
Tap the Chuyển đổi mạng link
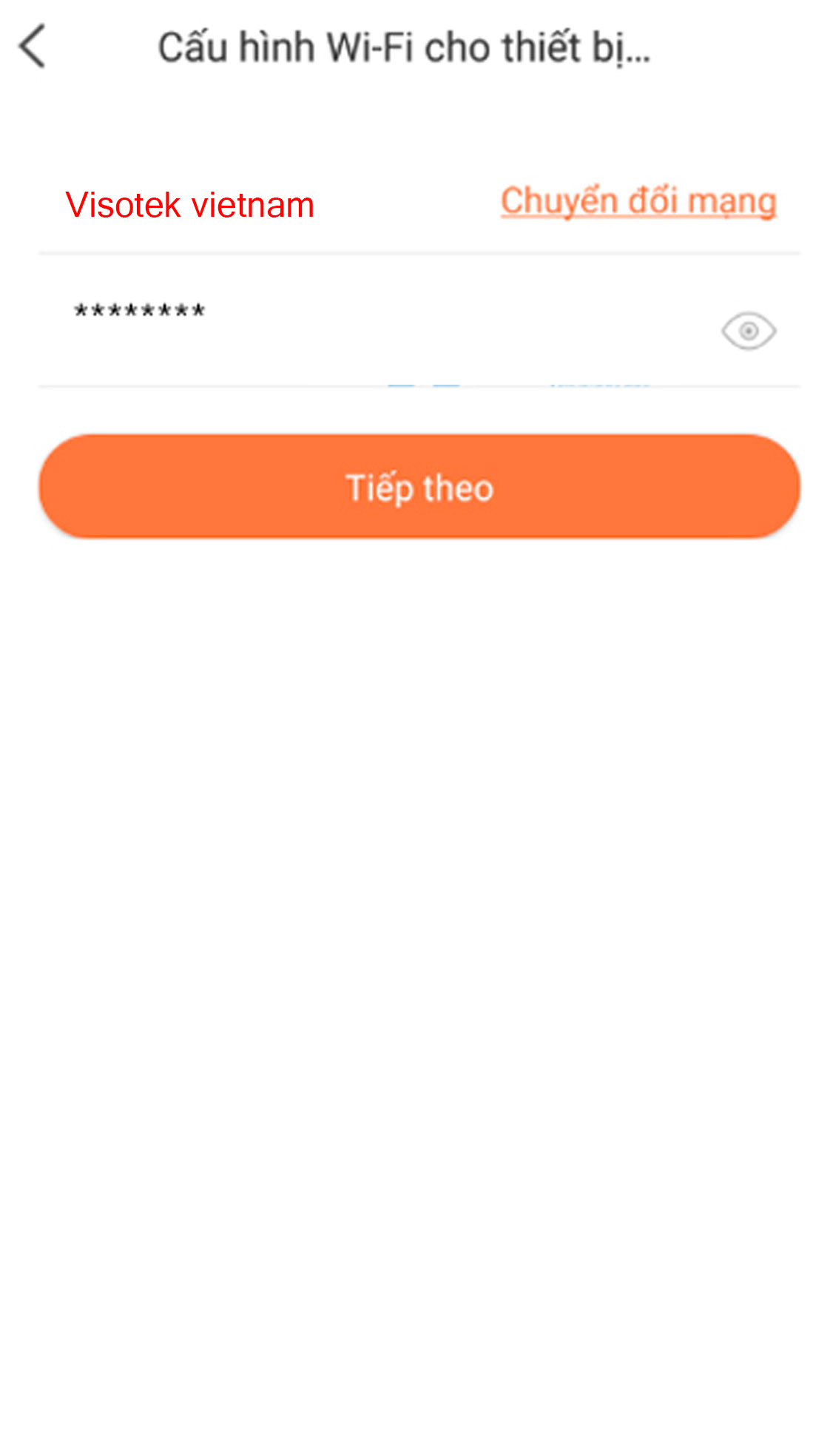pyautogui.click(x=638, y=201)
